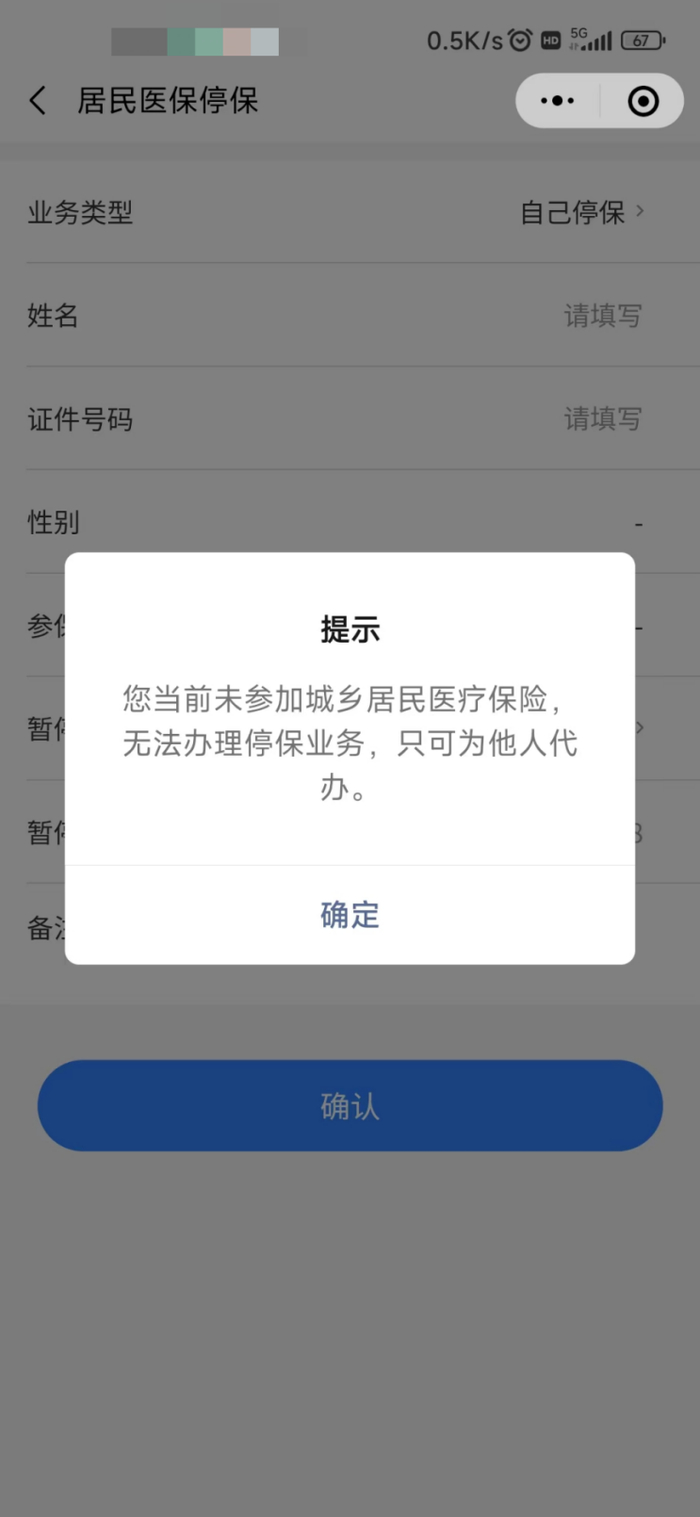Screen dimensions: 700x1517
Task: Open the mini program more options menu
Action: (x=557, y=101)
